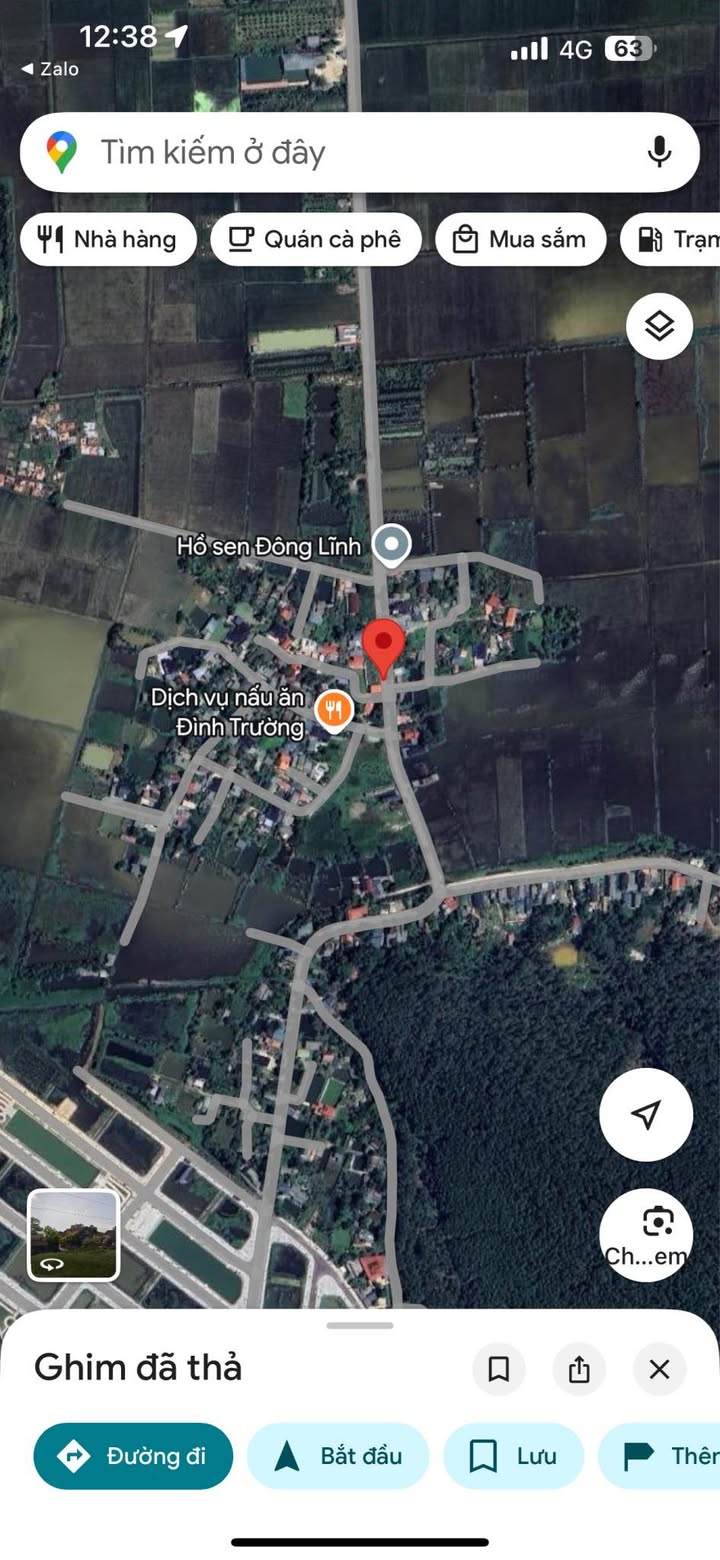
Task: Open the "Hồ sen Đông Lĩnh" place marker
Action: click(x=391, y=545)
